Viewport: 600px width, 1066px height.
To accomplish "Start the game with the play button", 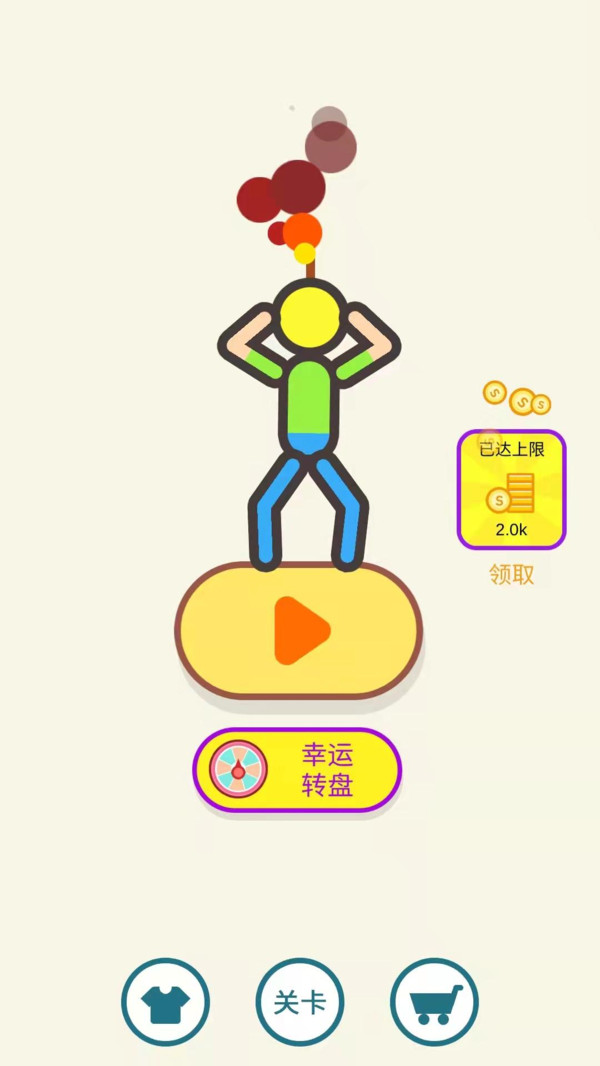I will (299, 630).
